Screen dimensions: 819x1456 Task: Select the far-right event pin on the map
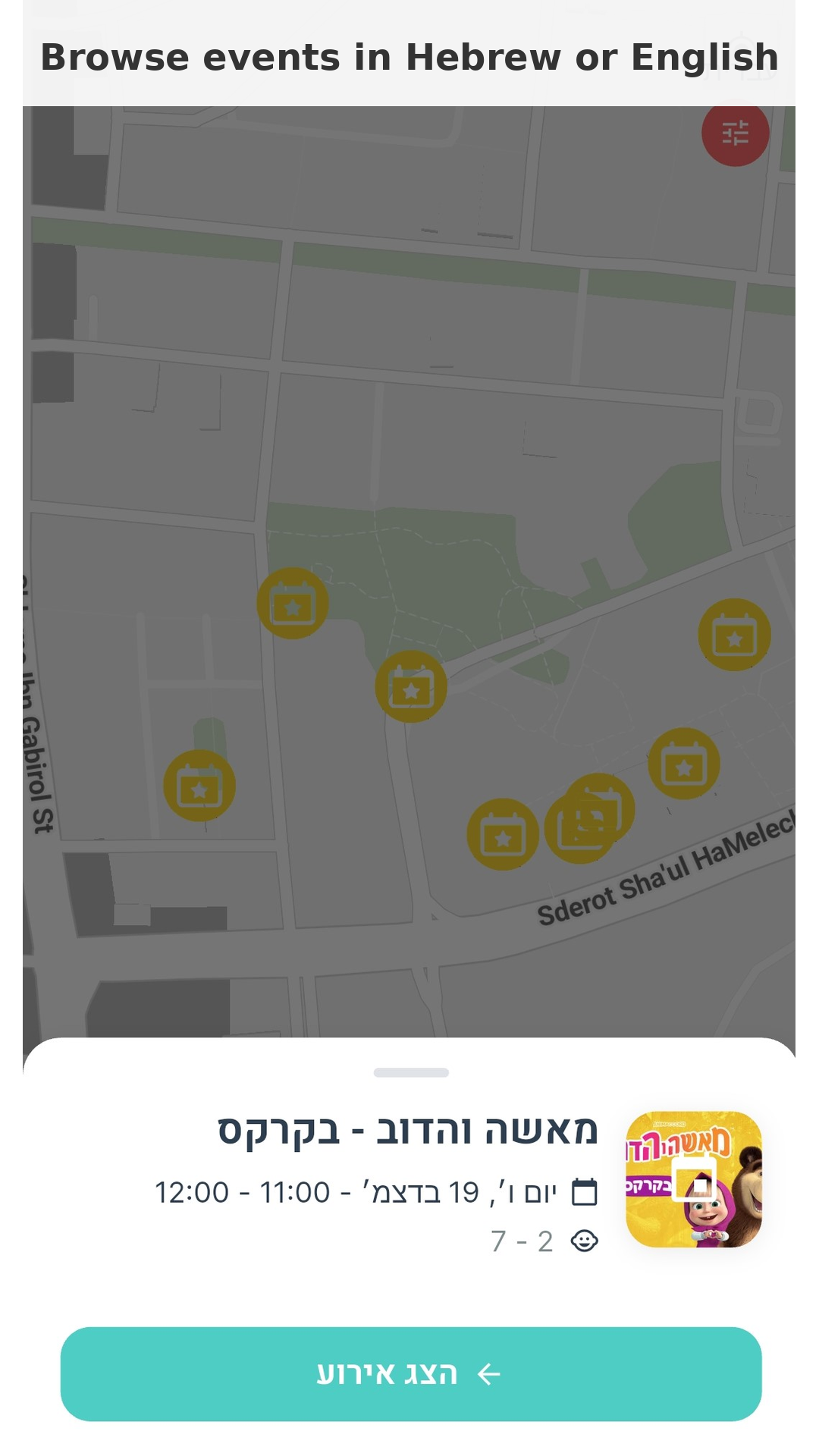pyautogui.click(x=734, y=635)
